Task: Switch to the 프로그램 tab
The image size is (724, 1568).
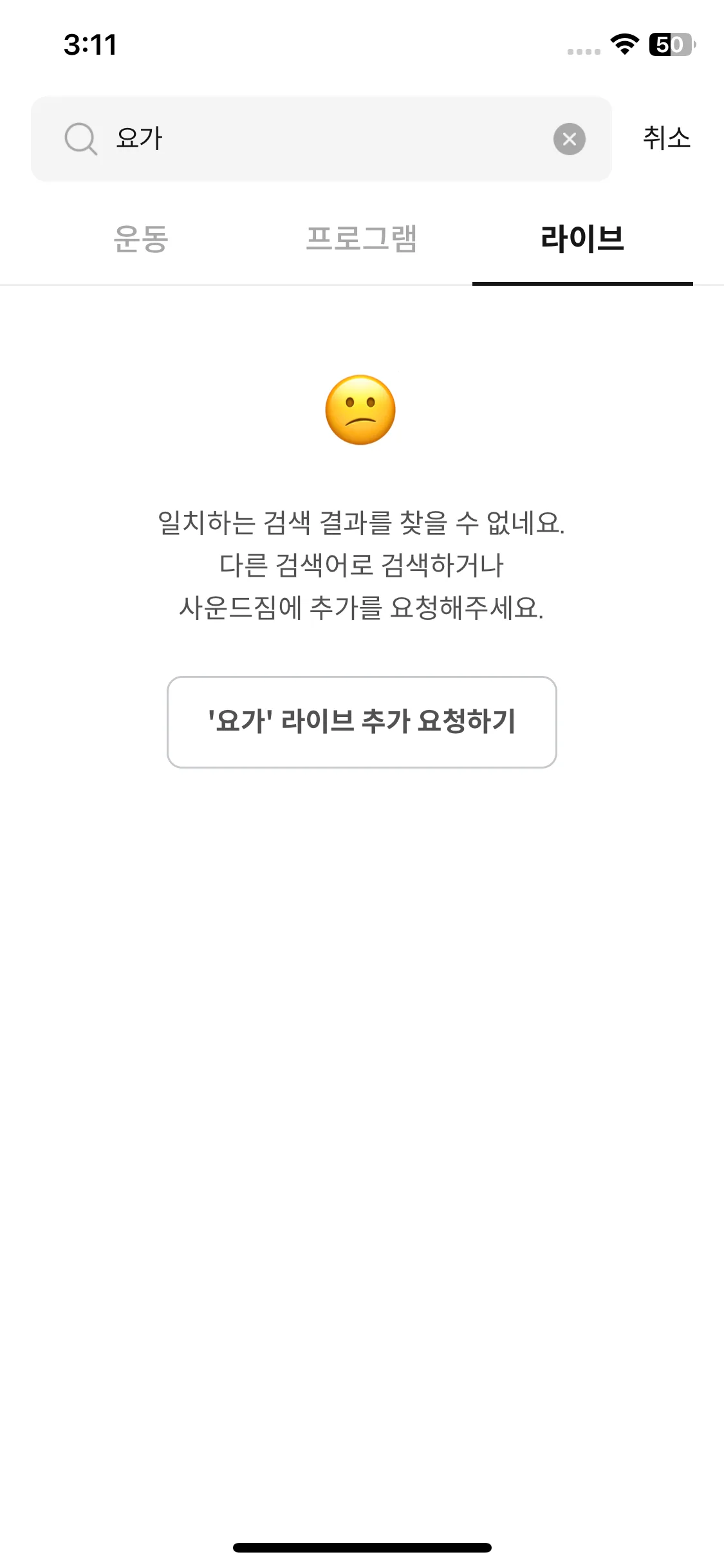Action: pyautogui.click(x=362, y=239)
